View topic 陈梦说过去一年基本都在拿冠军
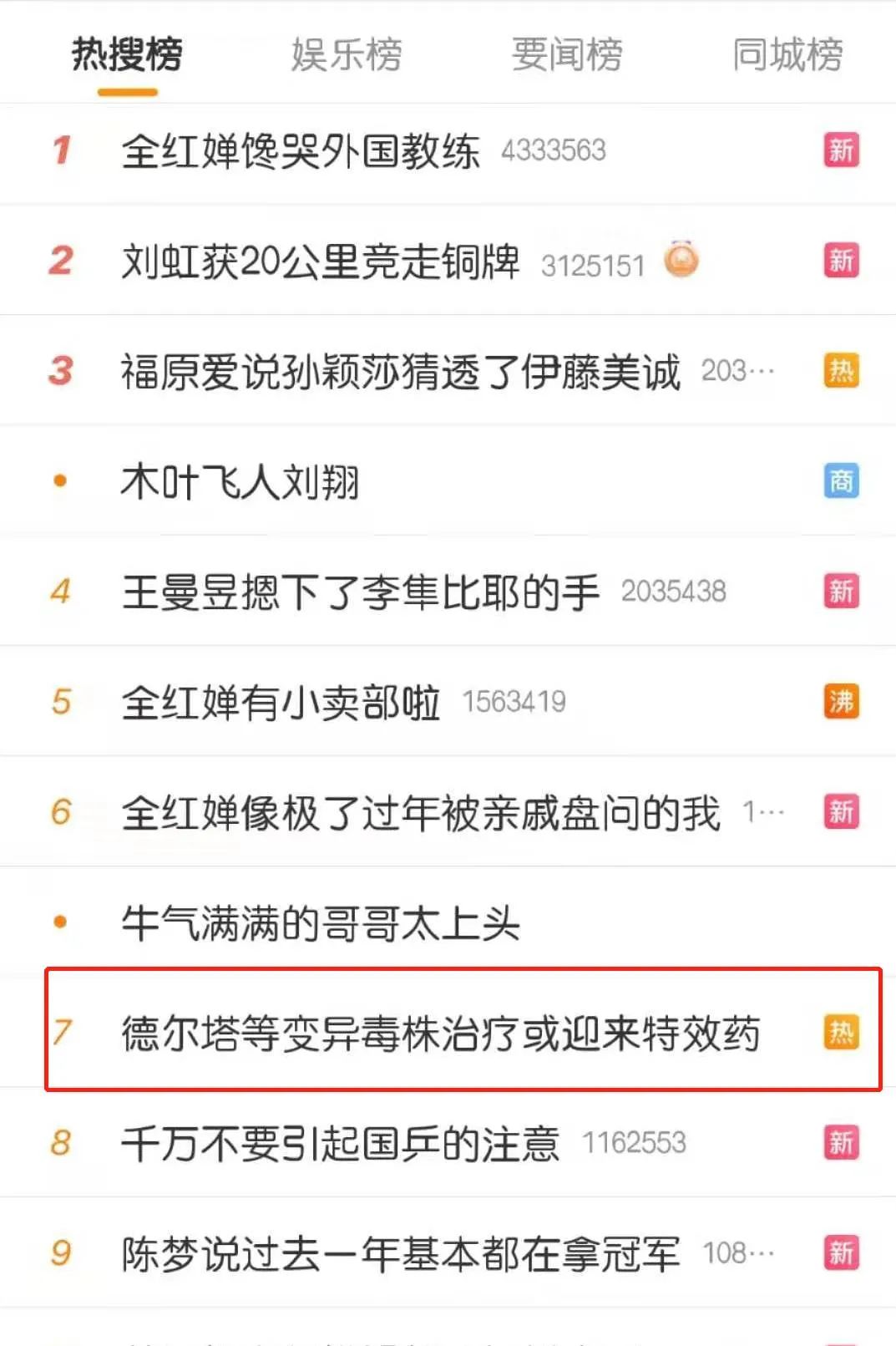This screenshot has height=1346, width=896. 401,1254
